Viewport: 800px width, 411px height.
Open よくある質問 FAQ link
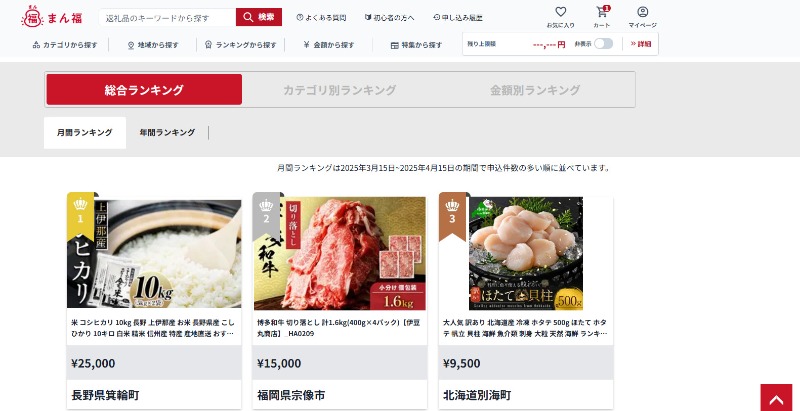[x=321, y=18]
